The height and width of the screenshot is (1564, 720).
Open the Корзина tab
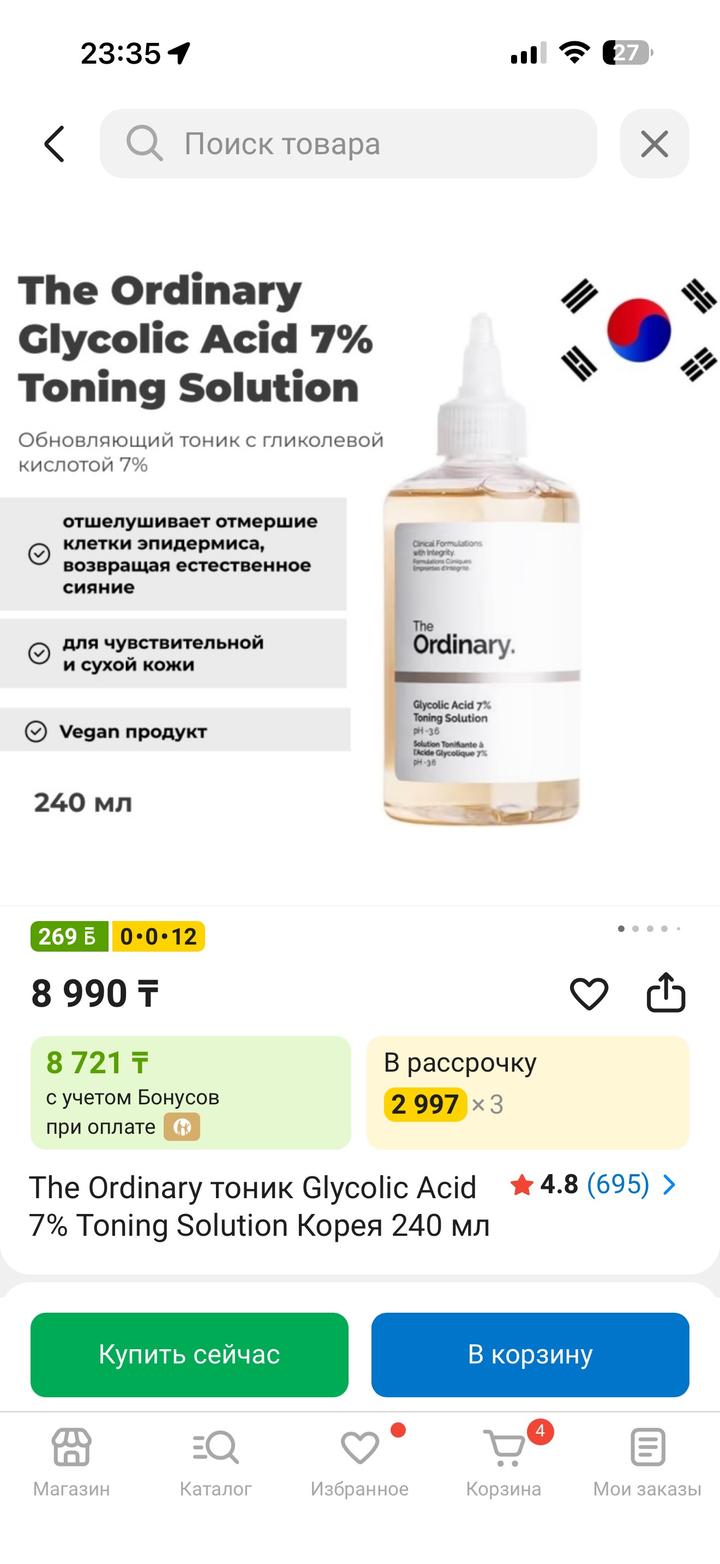pyautogui.click(x=503, y=1461)
